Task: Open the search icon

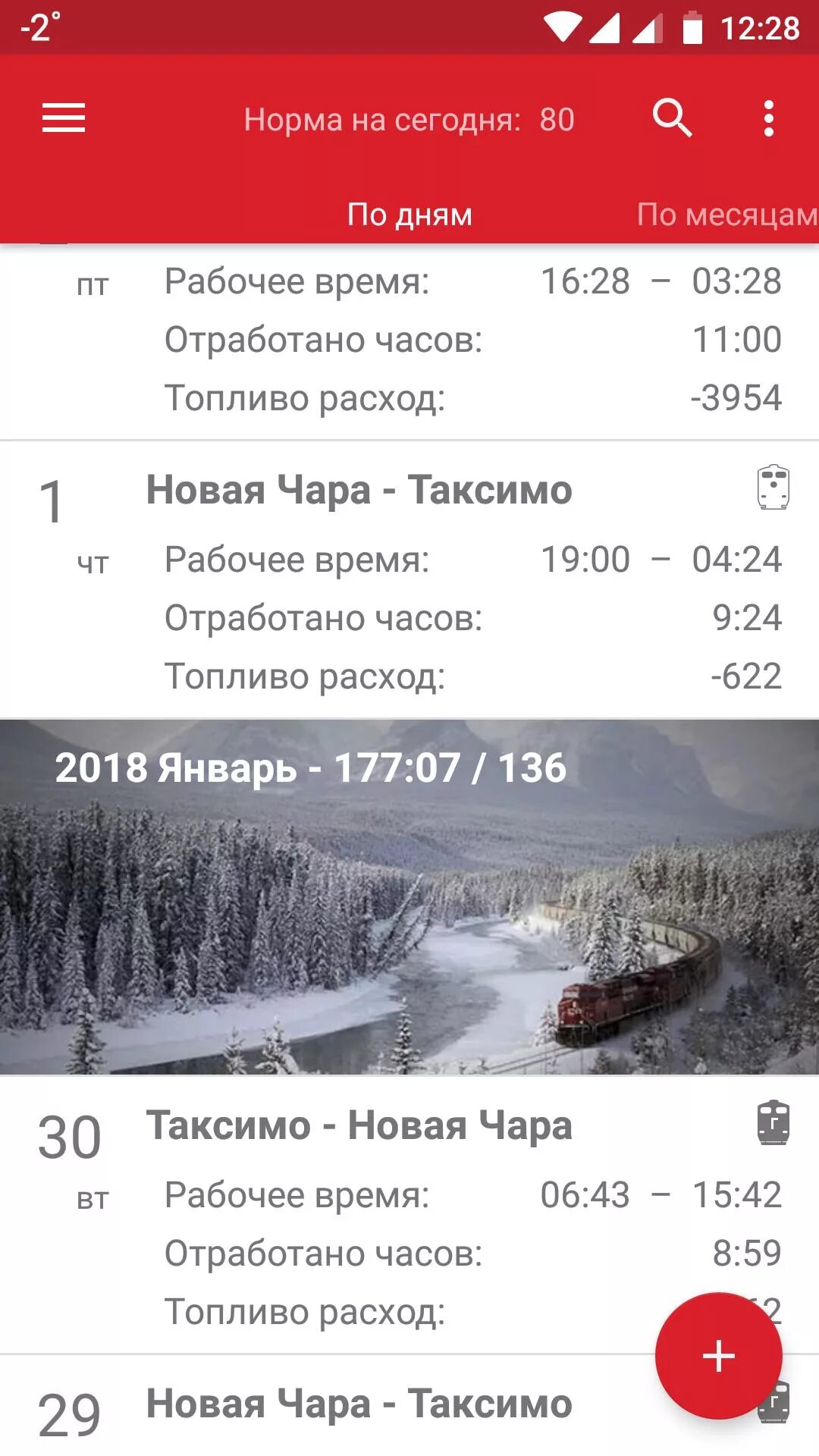Action: [673, 119]
